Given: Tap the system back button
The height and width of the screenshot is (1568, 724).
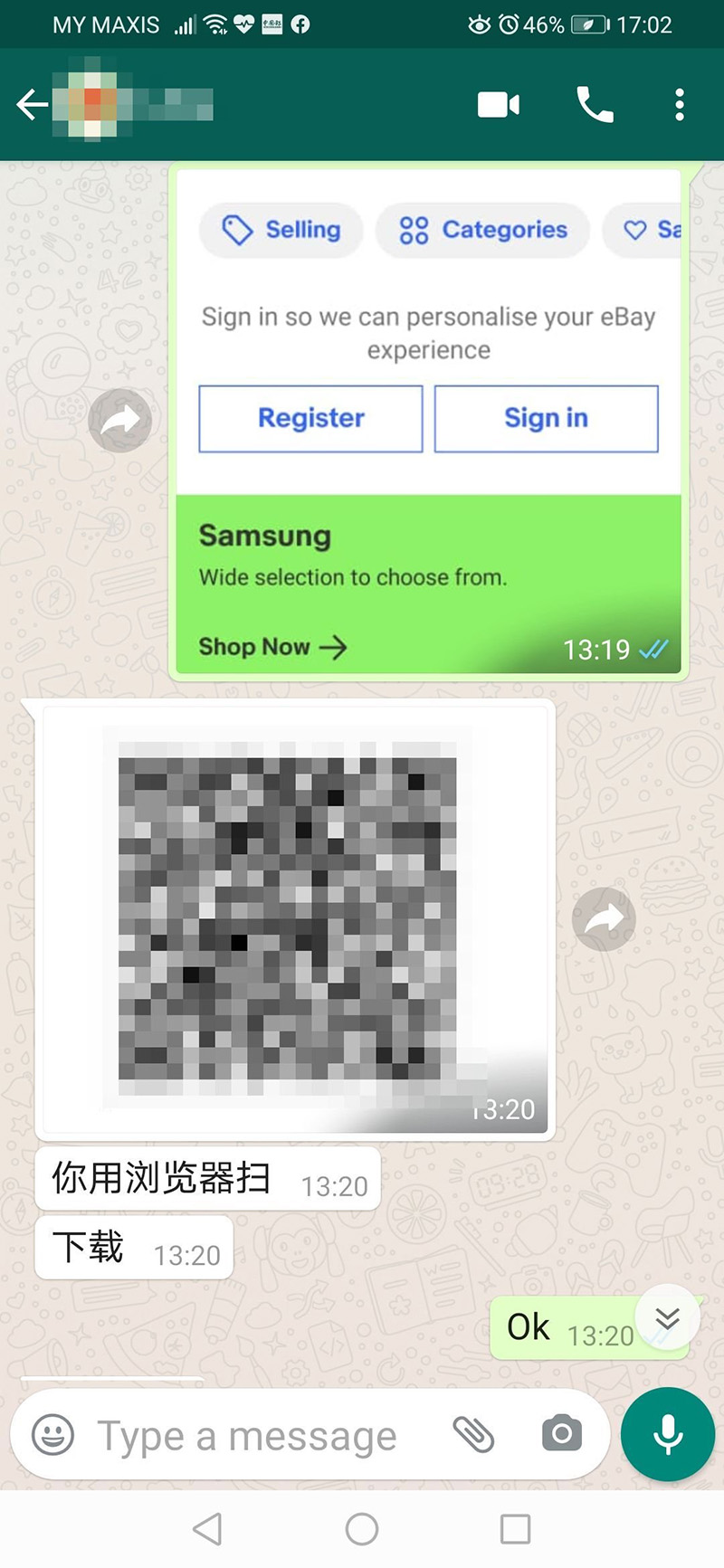Looking at the screenshot, I should click(x=208, y=1529).
